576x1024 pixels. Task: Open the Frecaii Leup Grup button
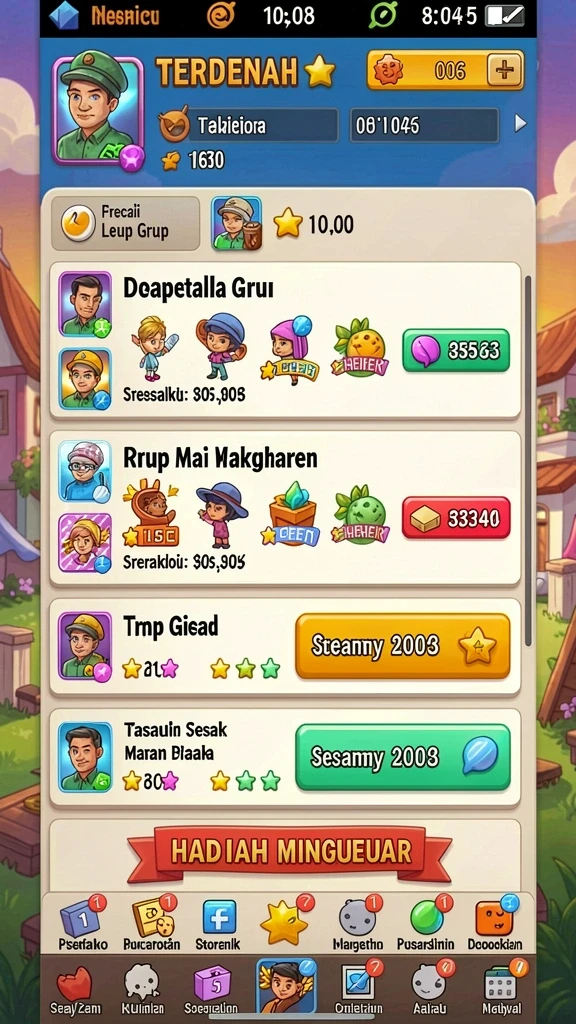click(125, 223)
